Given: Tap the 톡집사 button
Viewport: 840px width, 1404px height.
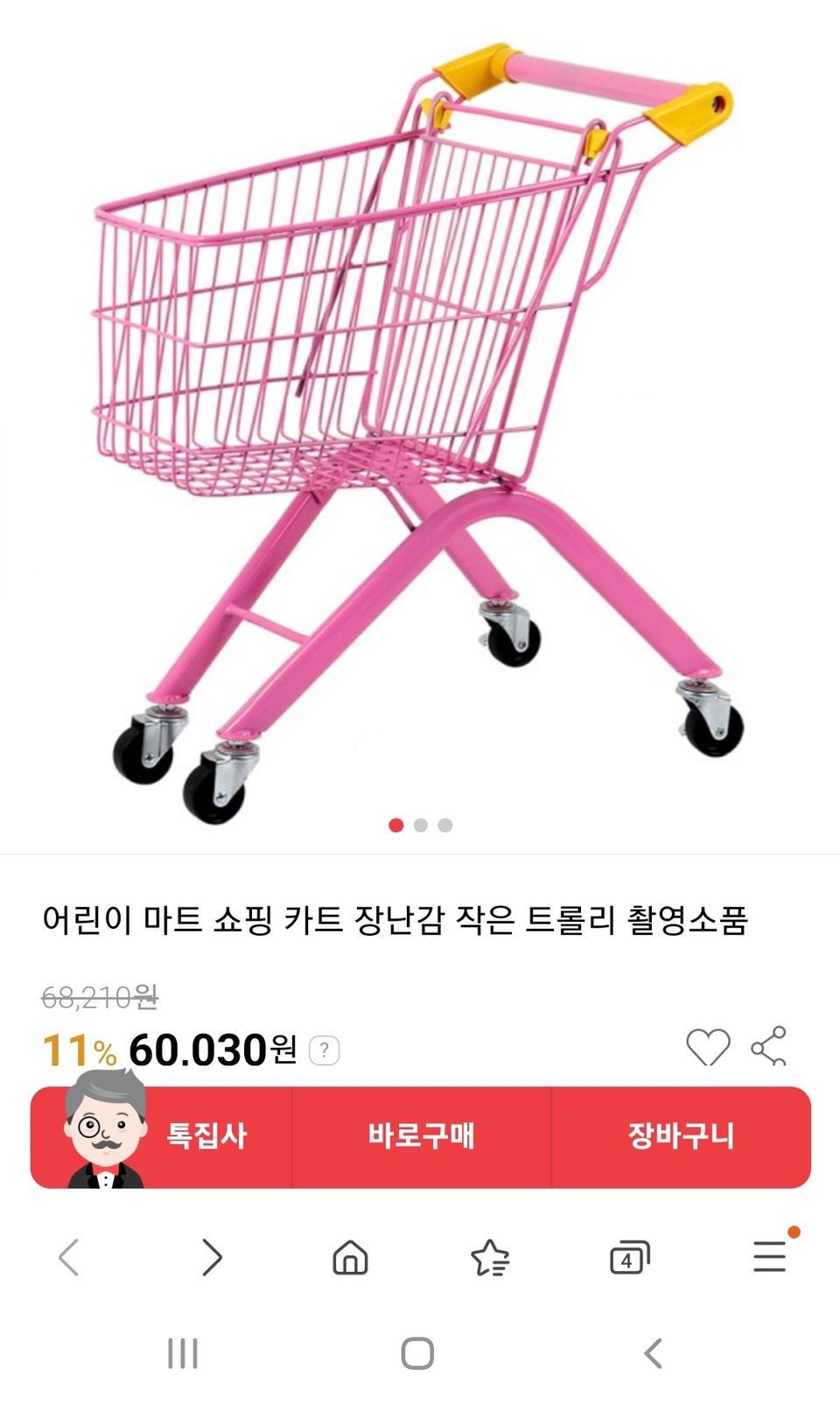Looking at the screenshot, I should point(206,1135).
